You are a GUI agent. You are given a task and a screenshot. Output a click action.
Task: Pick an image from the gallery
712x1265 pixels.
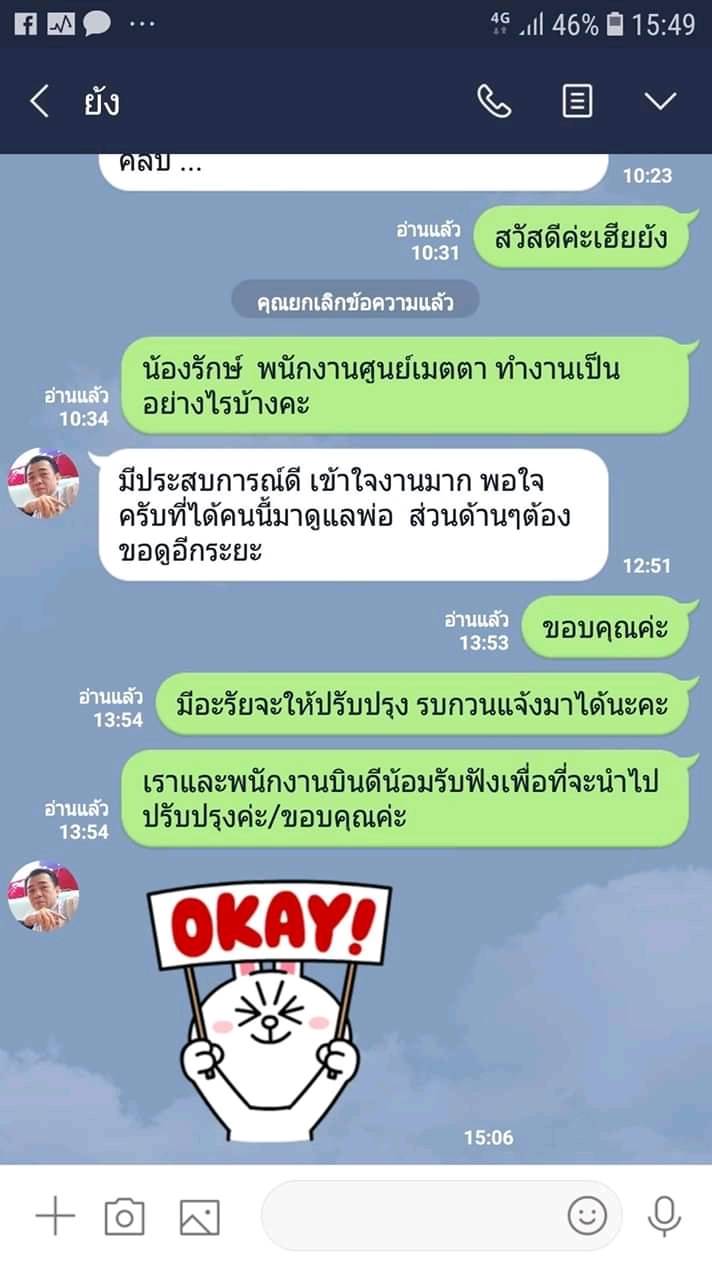click(199, 1216)
